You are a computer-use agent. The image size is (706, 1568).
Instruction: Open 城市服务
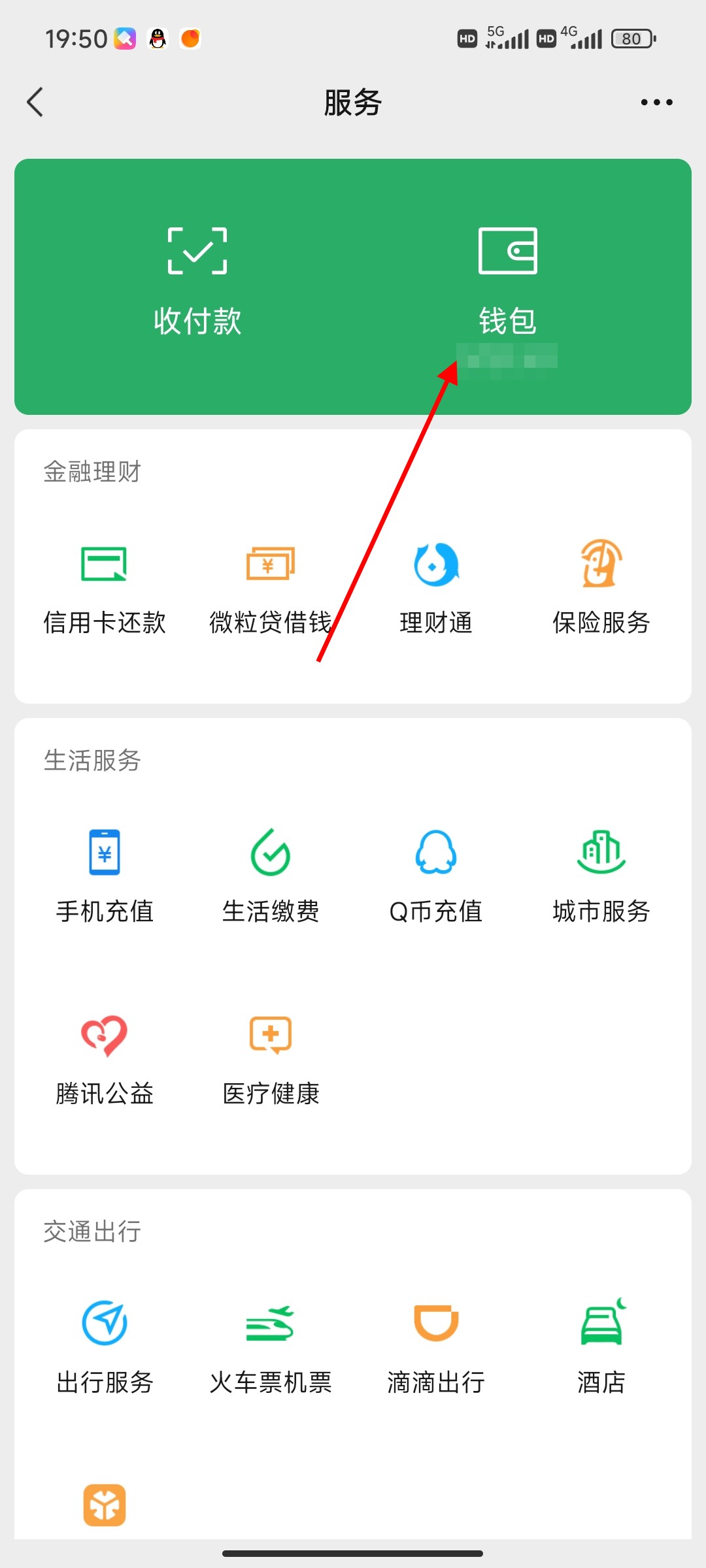(601, 877)
